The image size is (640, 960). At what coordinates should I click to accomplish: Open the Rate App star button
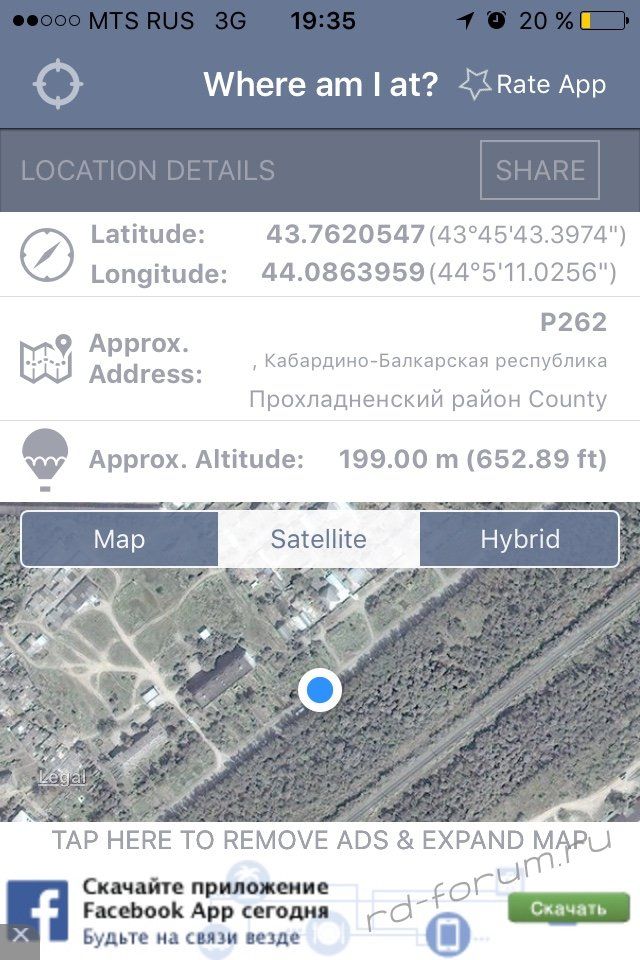pyautogui.click(x=533, y=85)
